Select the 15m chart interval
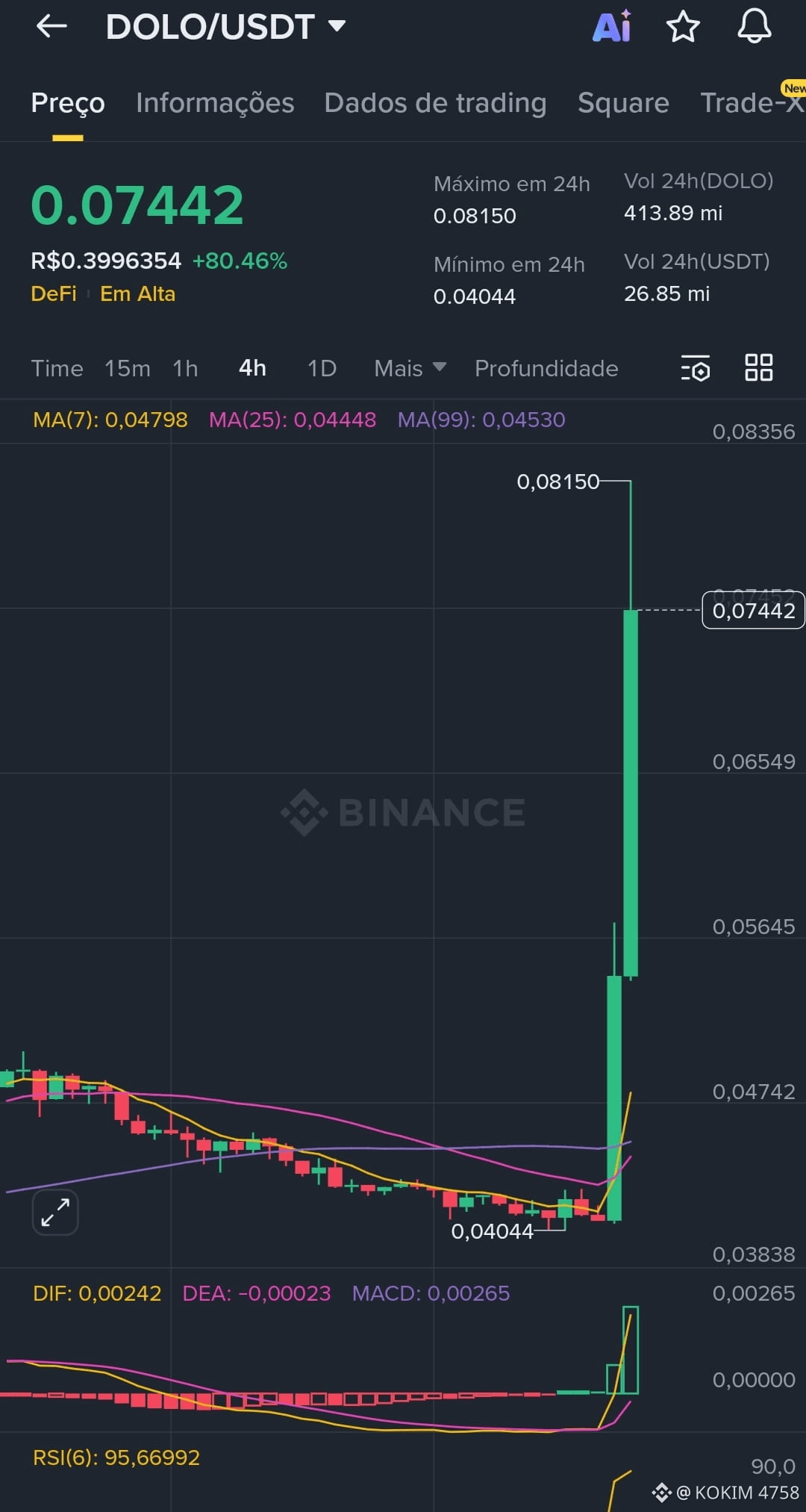806x1512 pixels. 127,368
